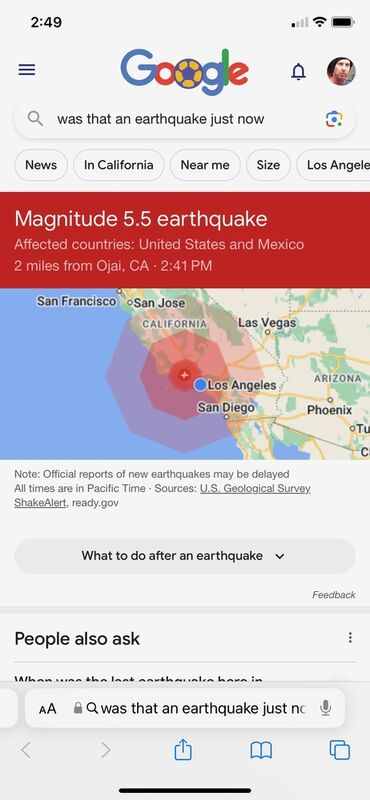Select the Near me chip
The image size is (370, 800).
pyautogui.click(x=205, y=165)
